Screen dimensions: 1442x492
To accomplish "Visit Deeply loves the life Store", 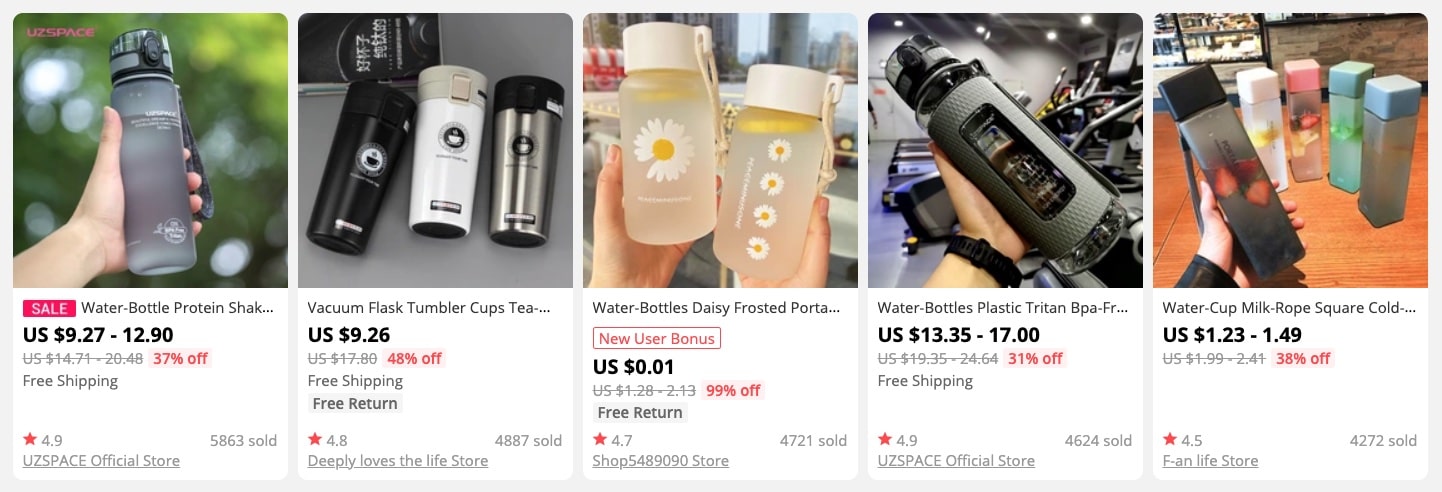I will [397, 461].
